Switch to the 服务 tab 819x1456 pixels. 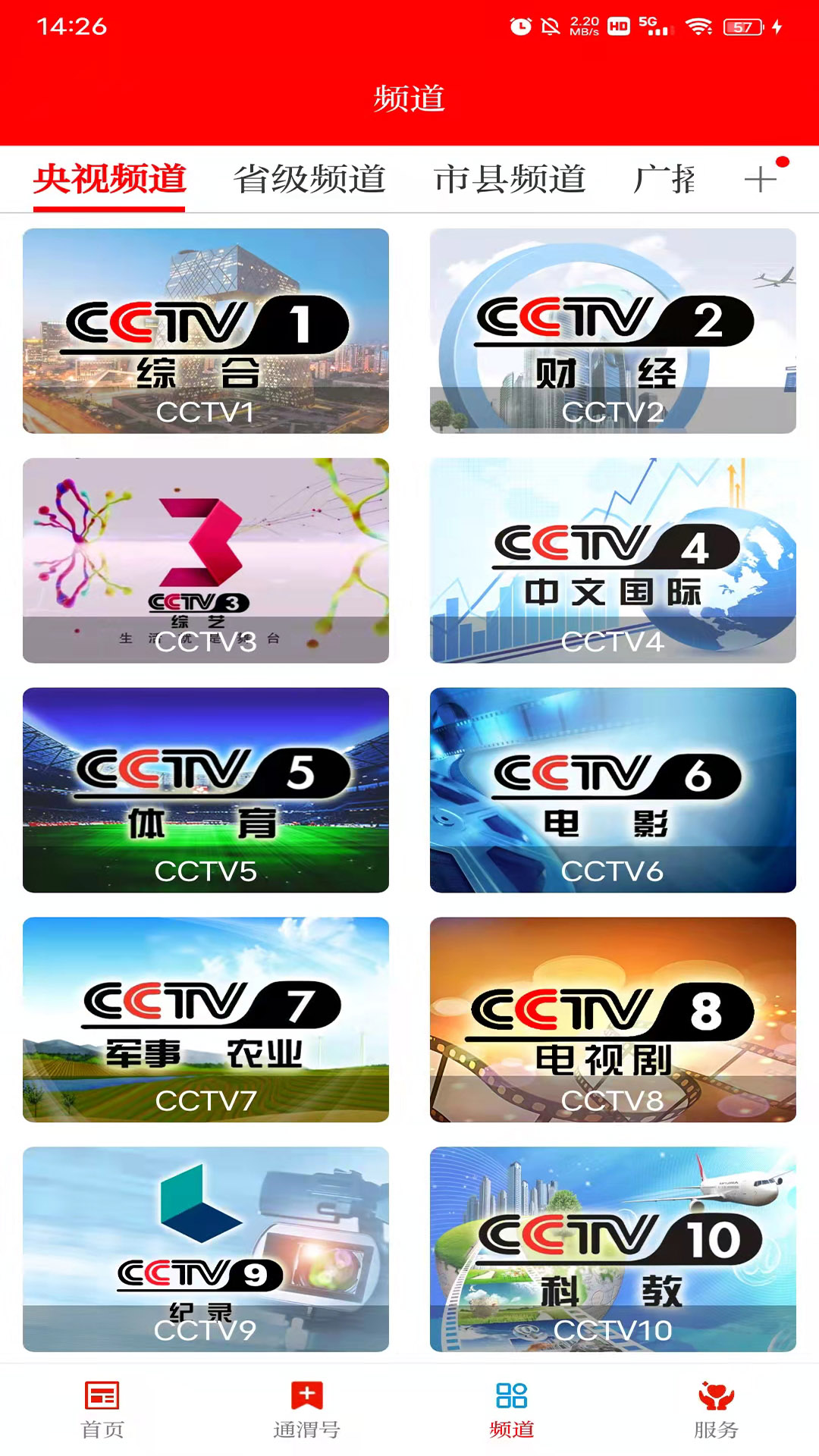[716, 1409]
